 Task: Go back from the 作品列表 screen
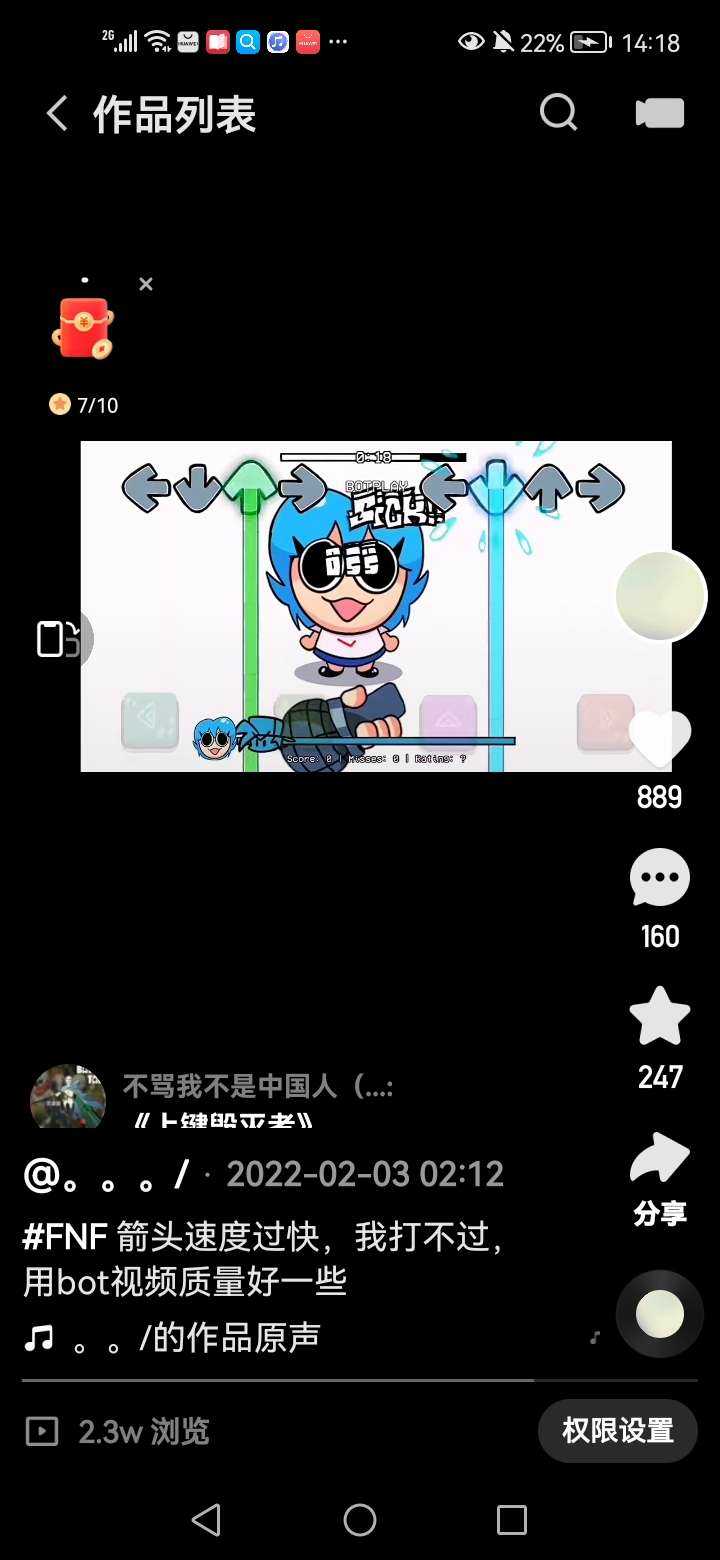point(57,114)
